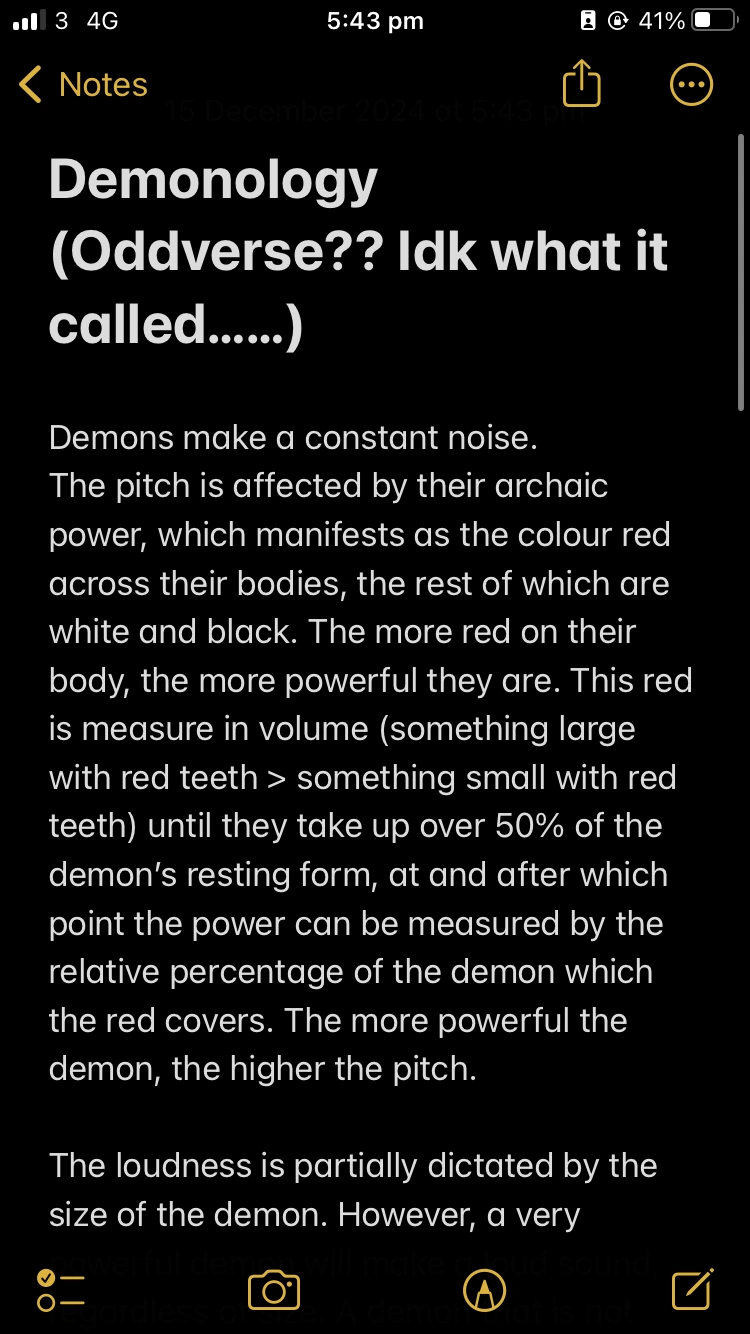Tap the Demonology note title to edit
Image resolution: width=750 pixels, height=1334 pixels.
213,178
